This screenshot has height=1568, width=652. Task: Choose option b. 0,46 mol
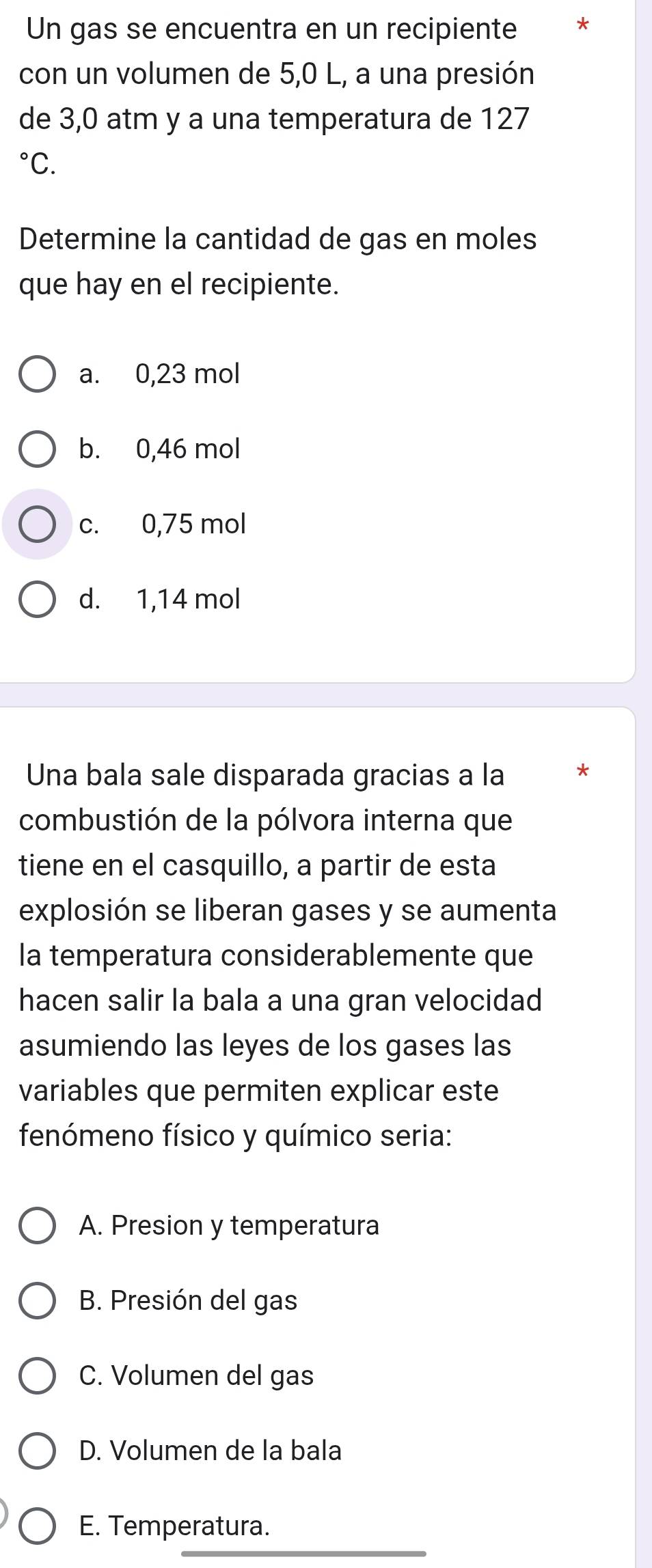pyautogui.click(x=38, y=449)
